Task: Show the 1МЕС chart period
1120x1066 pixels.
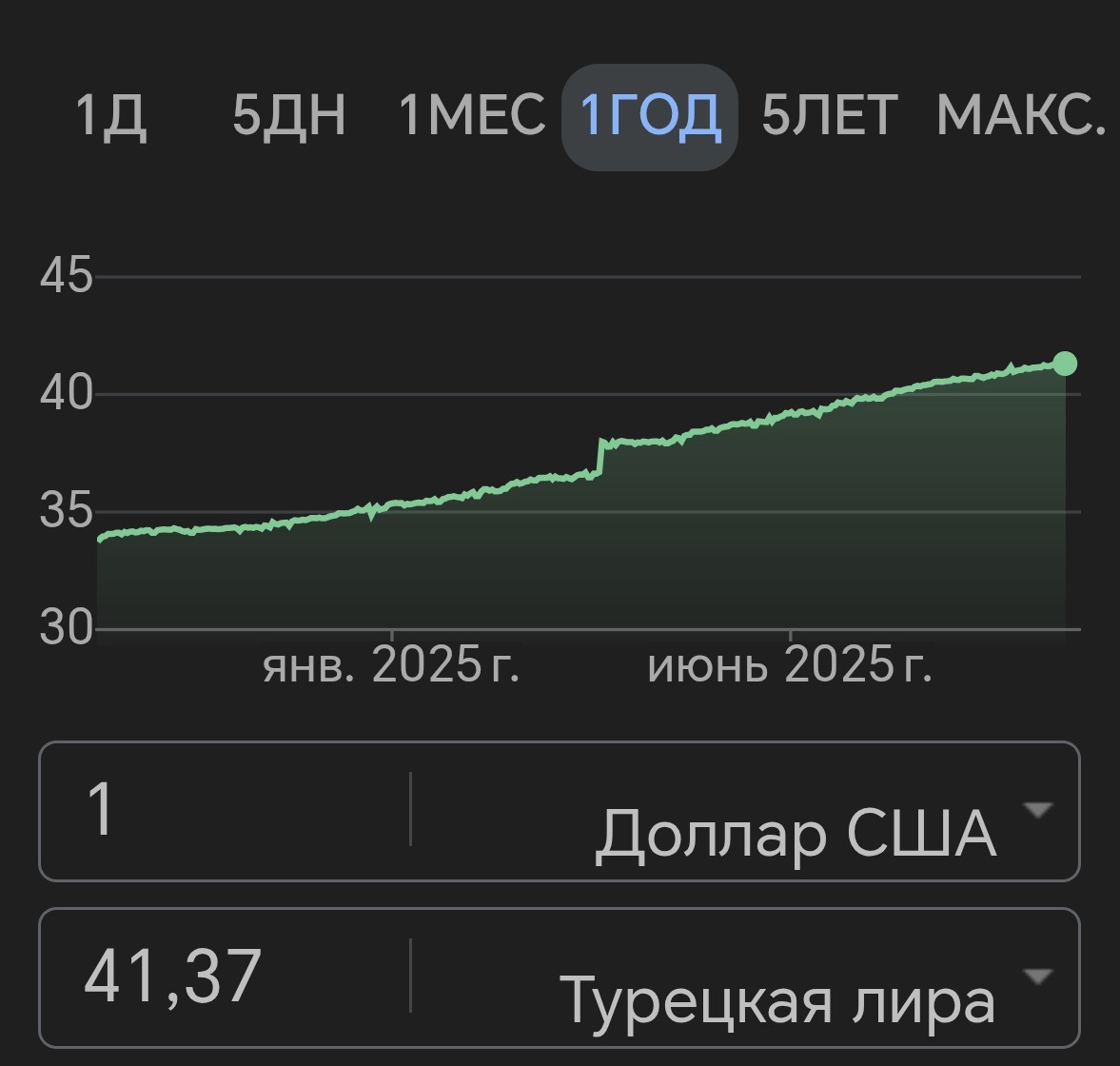Action: pos(472,116)
